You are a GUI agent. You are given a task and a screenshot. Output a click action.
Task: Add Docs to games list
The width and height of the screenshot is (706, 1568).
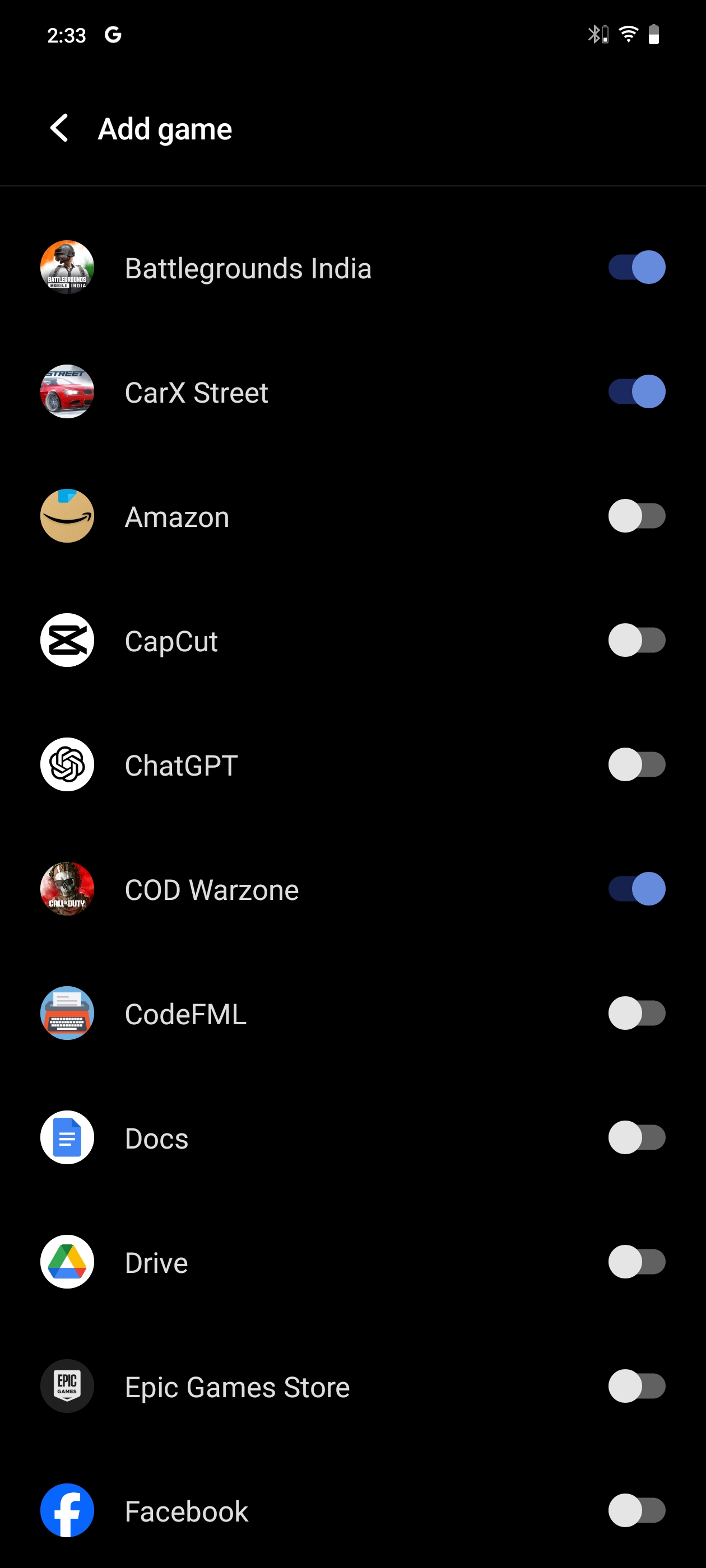(636, 1138)
